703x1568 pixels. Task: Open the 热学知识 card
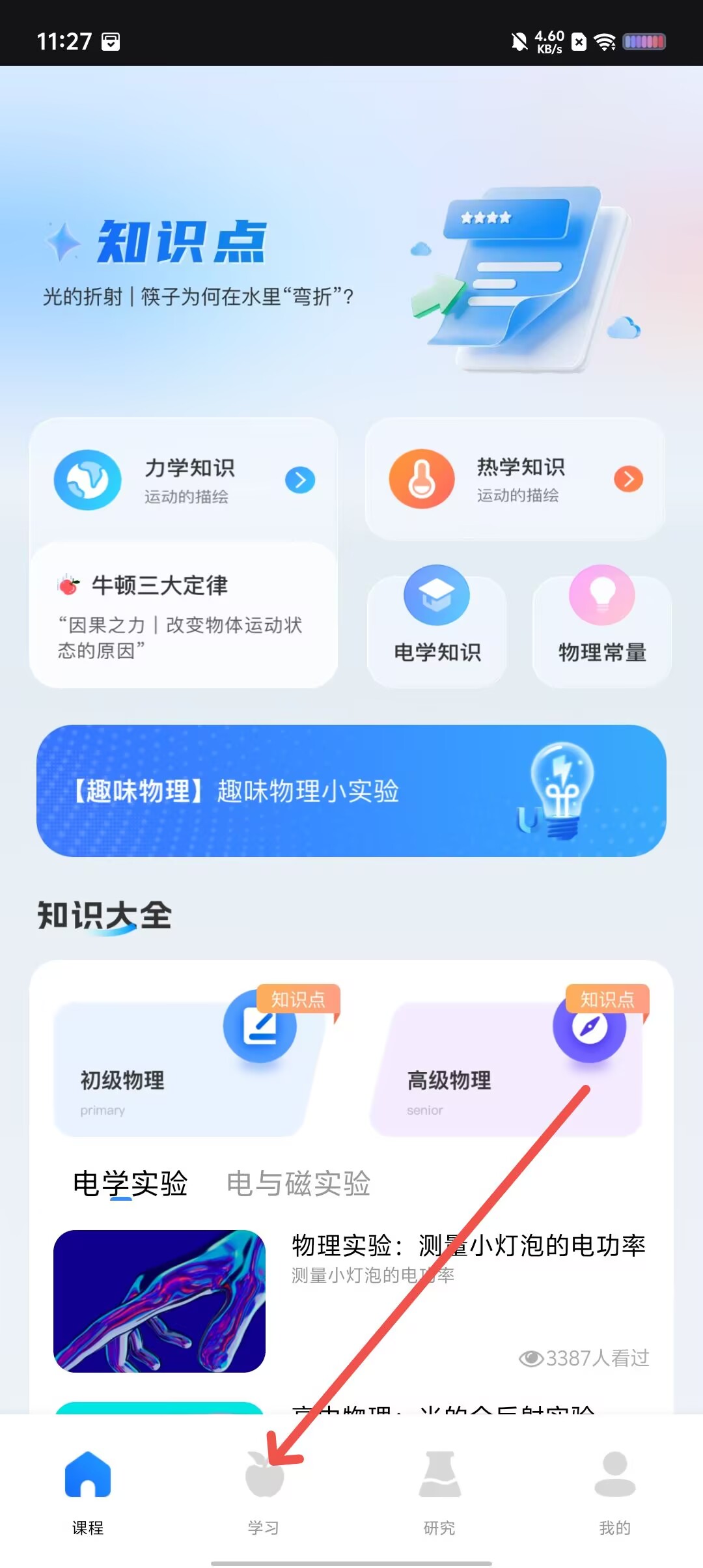[x=515, y=479]
